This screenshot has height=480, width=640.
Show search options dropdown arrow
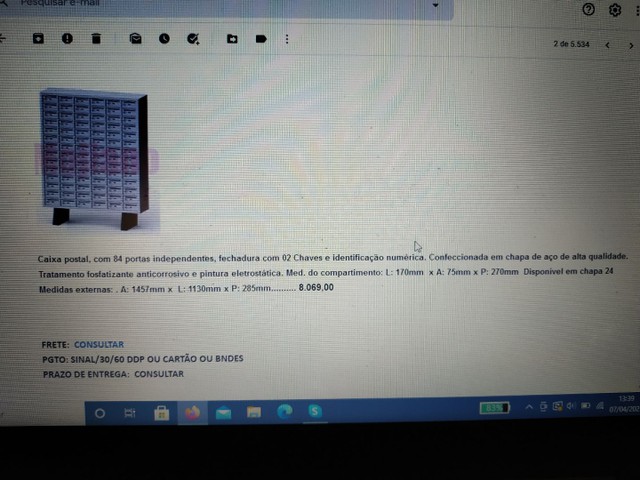click(436, 5)
